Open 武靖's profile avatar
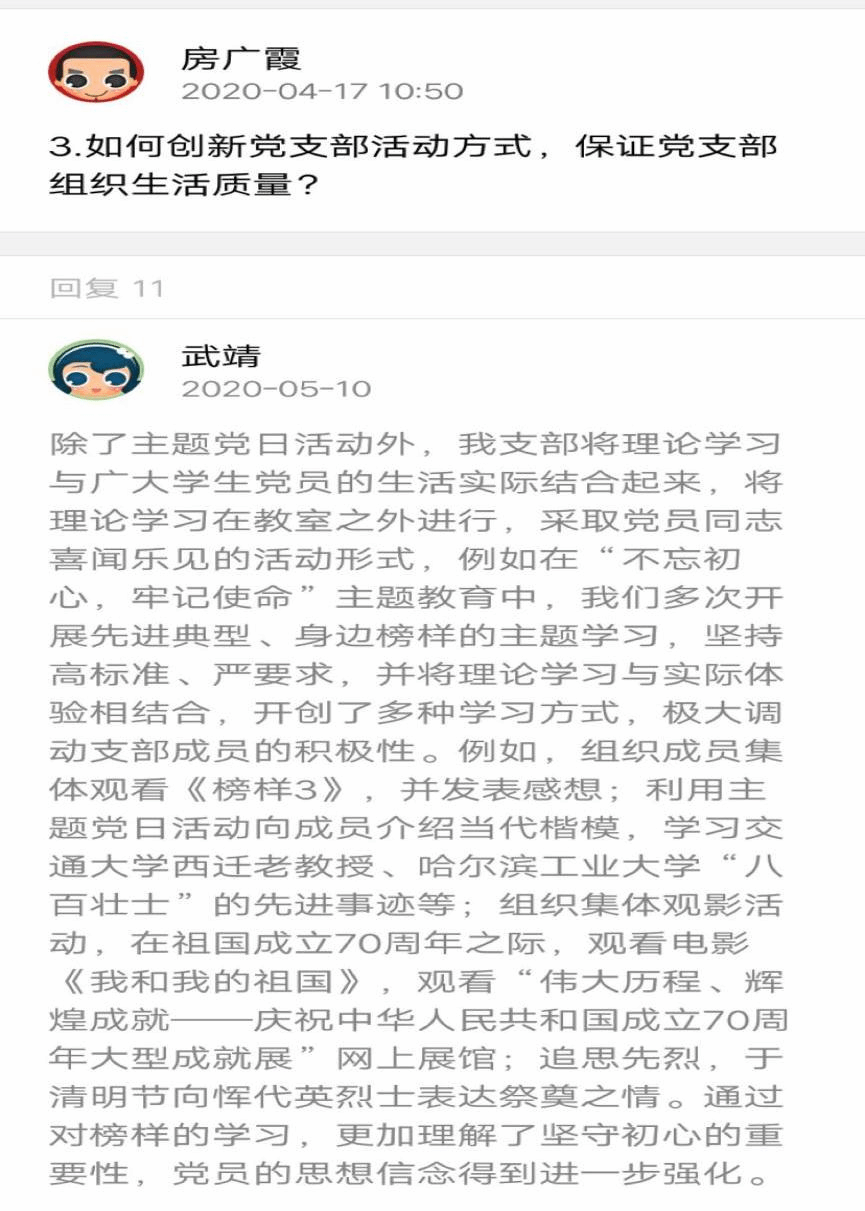 [x=96, y=370]
